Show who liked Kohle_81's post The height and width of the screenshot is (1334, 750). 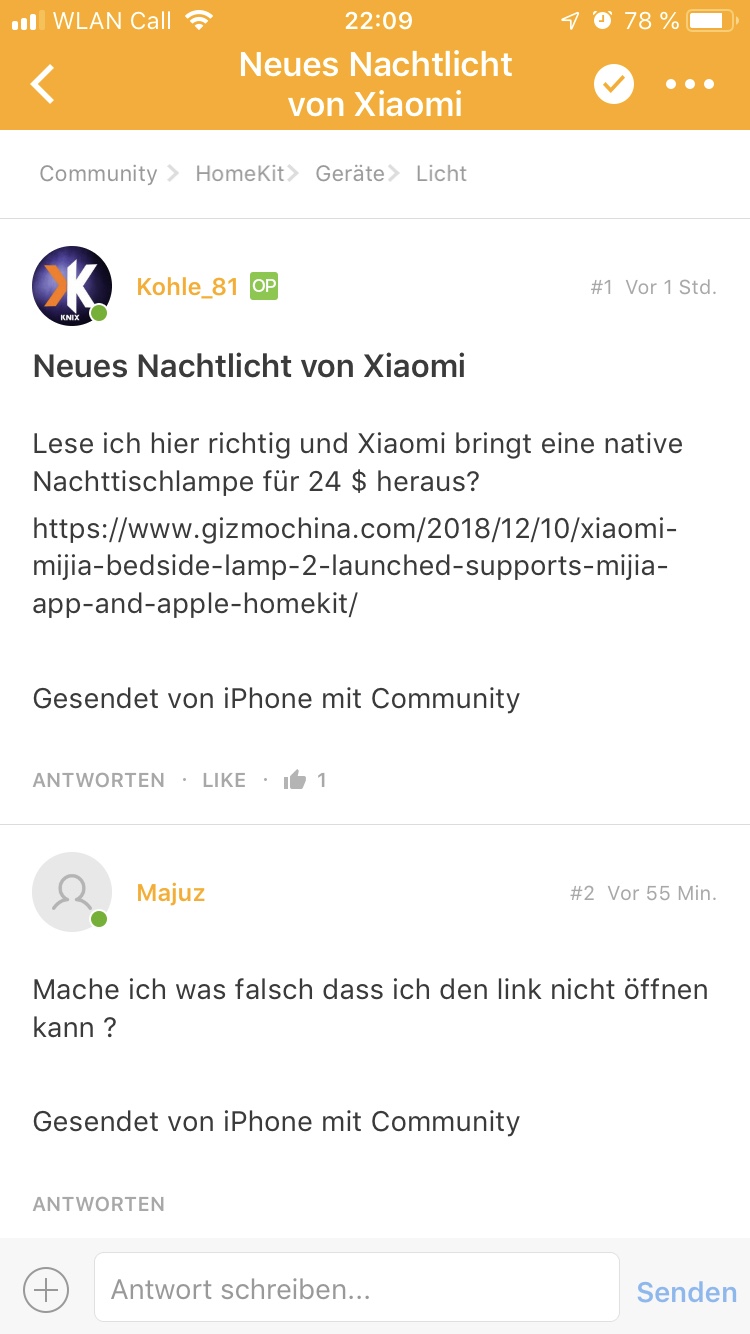306,780
